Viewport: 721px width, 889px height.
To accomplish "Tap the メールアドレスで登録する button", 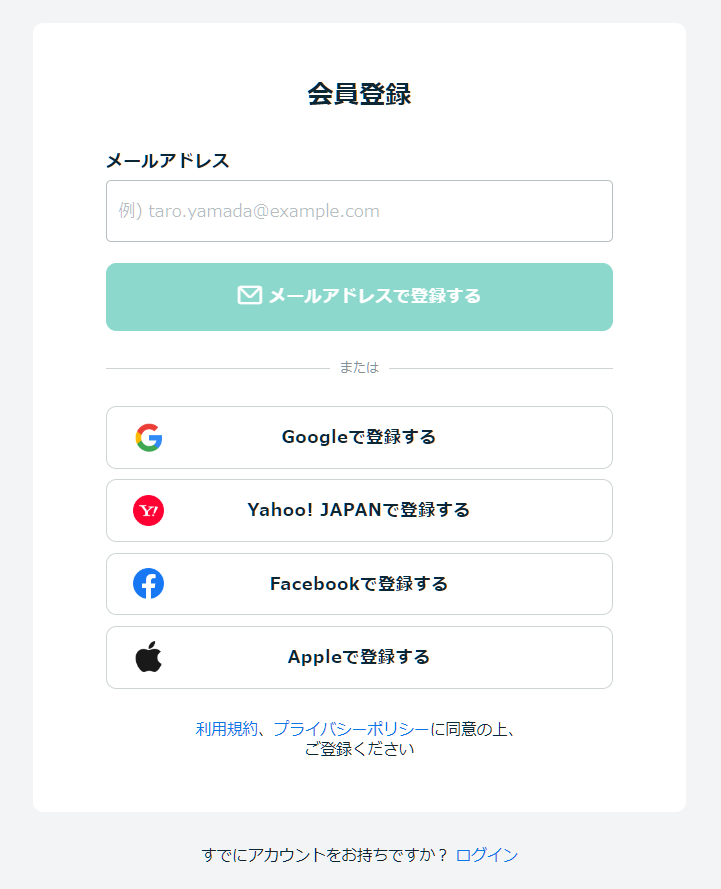I will tap(359, 296).
